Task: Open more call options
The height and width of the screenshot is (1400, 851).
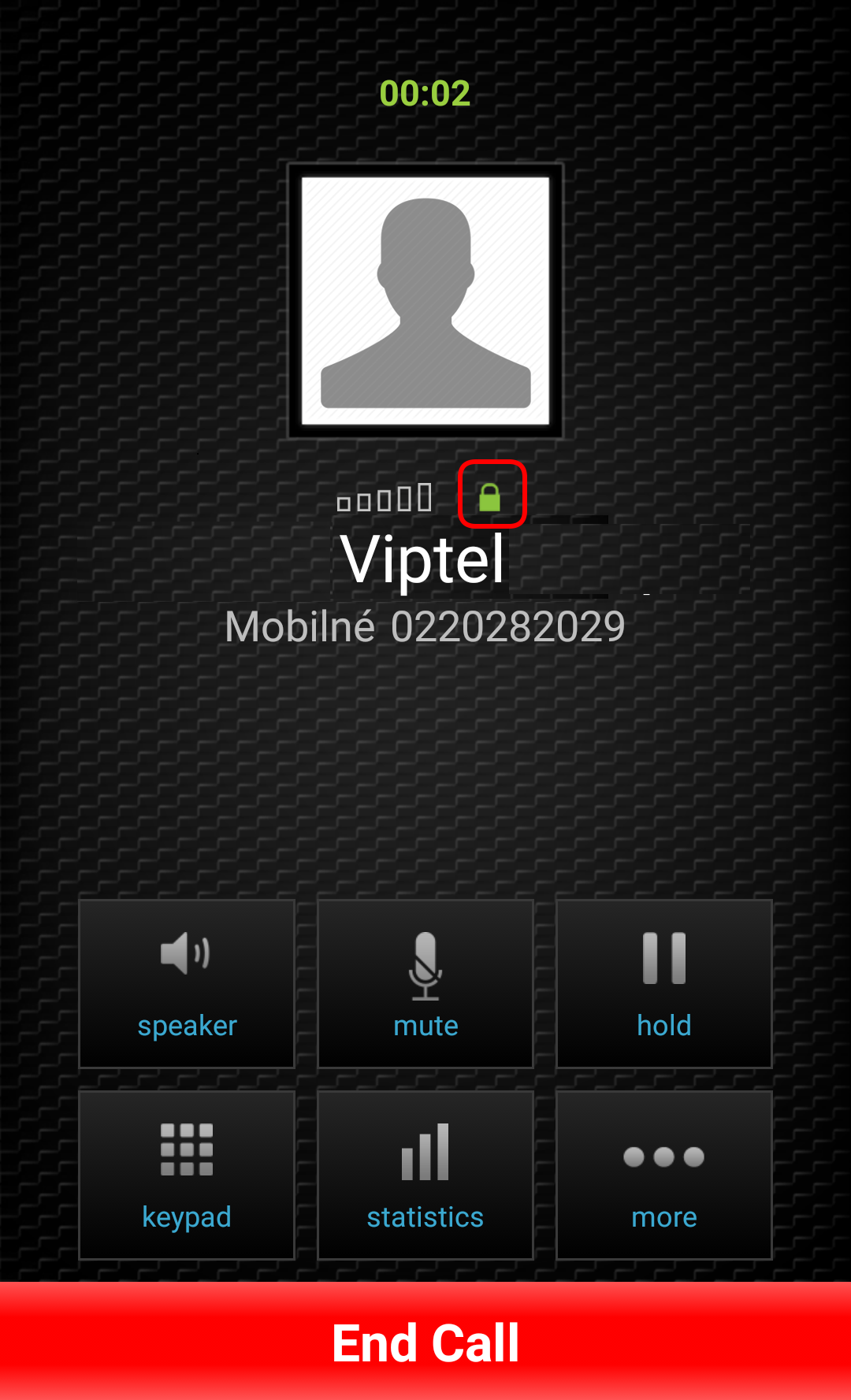Action: click(664, 1175)
